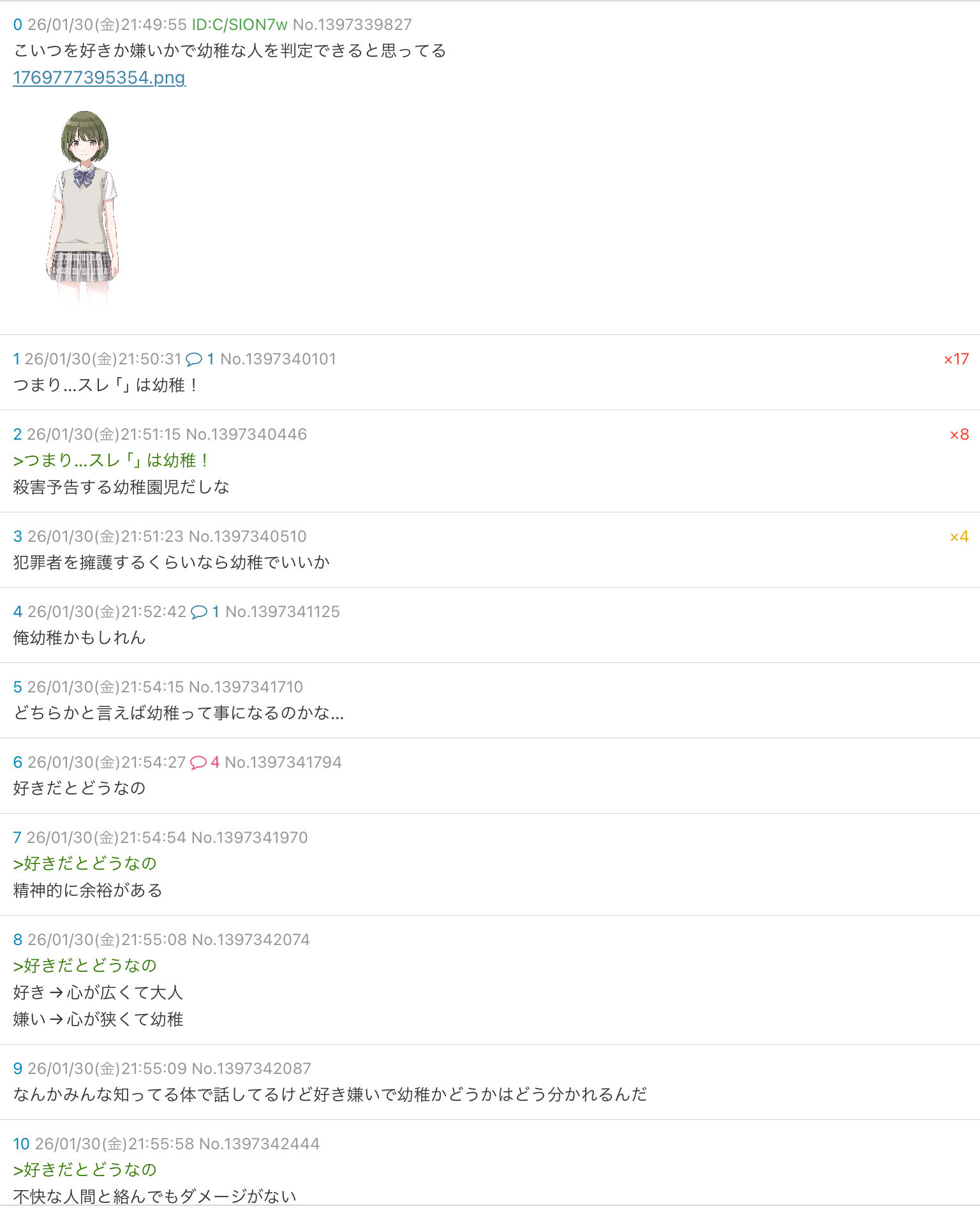Screen dimensions: 980x1208
Task: Tap post number 0 of the thread
Action: (17, 25)
